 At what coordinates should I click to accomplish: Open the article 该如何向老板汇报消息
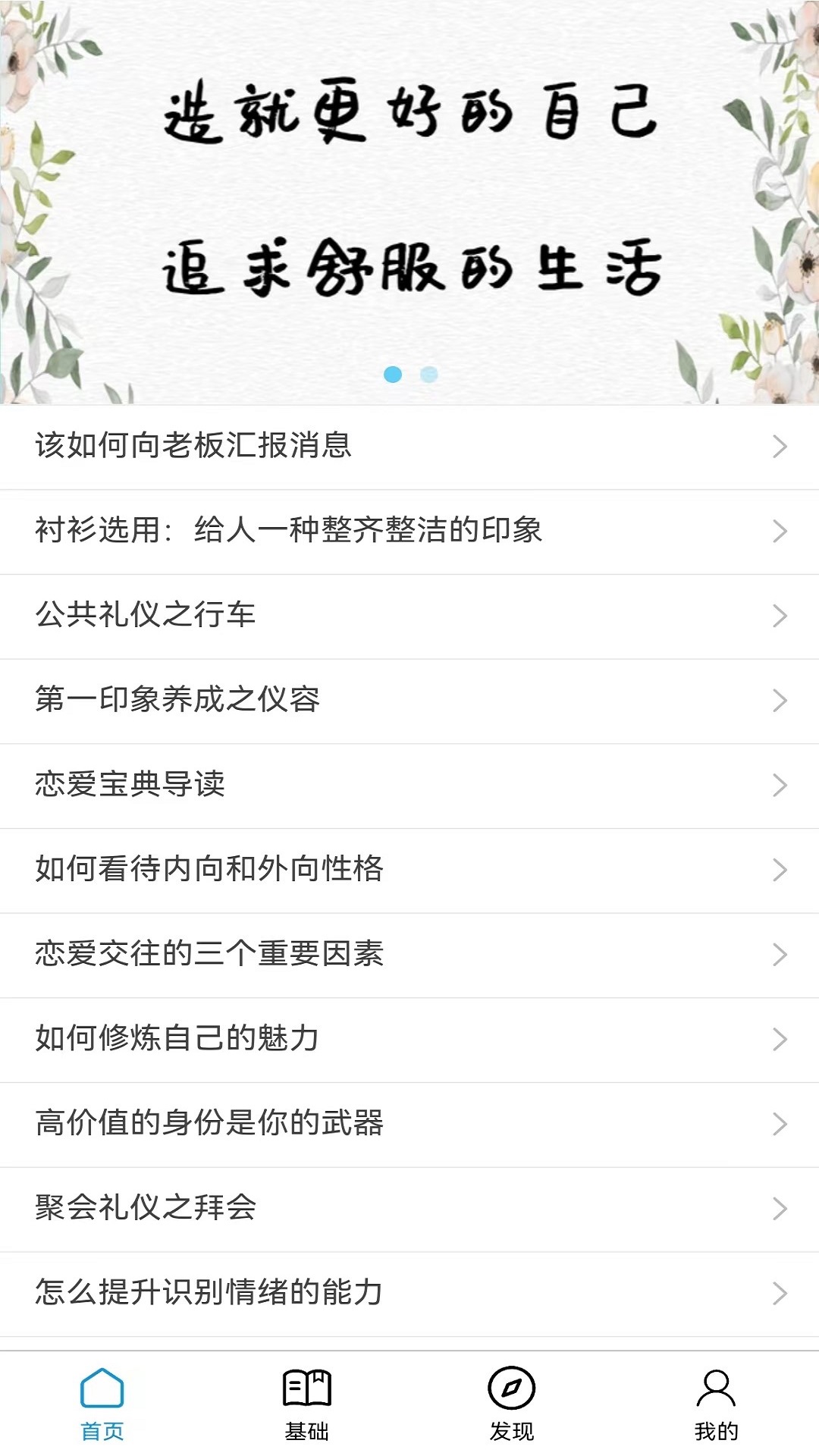click(x=409, y=446)
